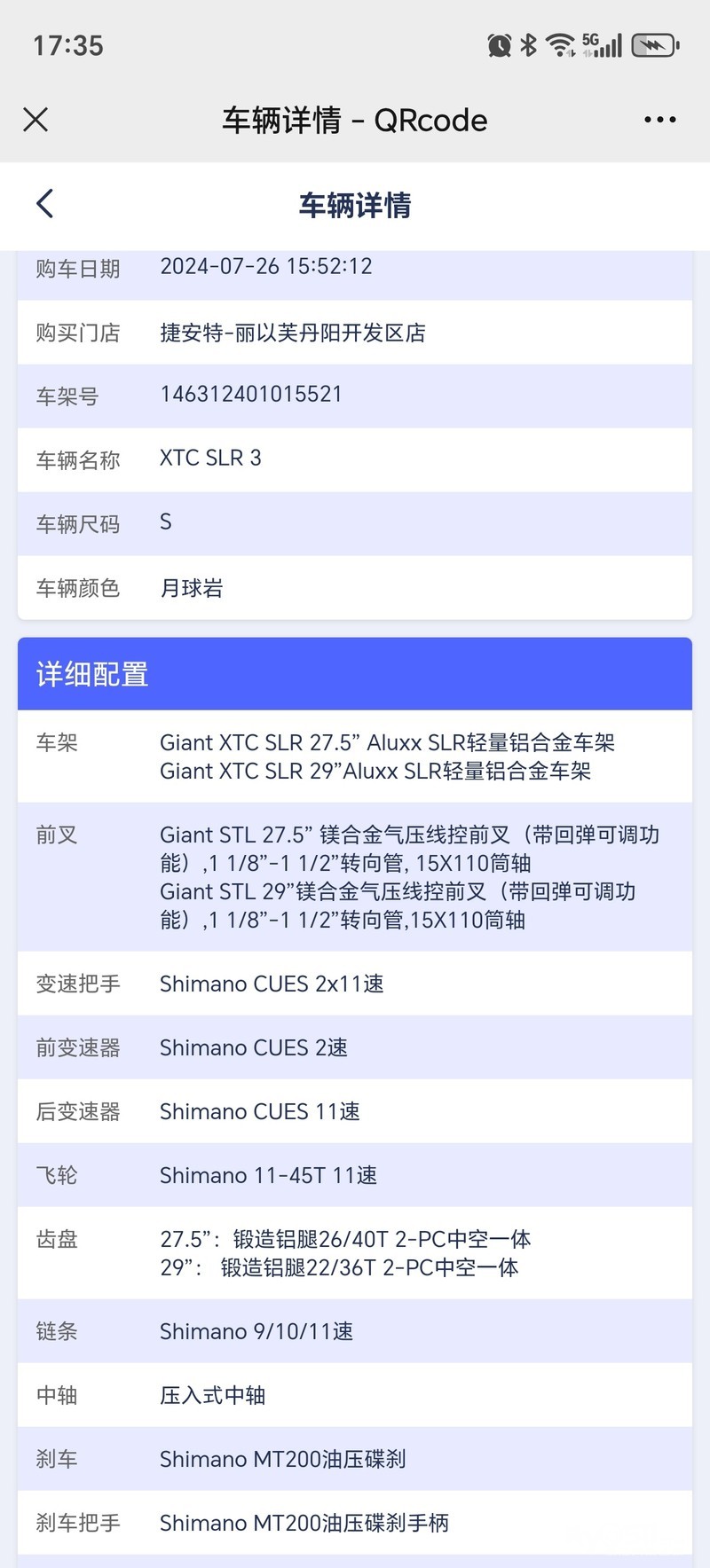
Task: Go back from the 车辆详情 page
Action: coord(45,204)
